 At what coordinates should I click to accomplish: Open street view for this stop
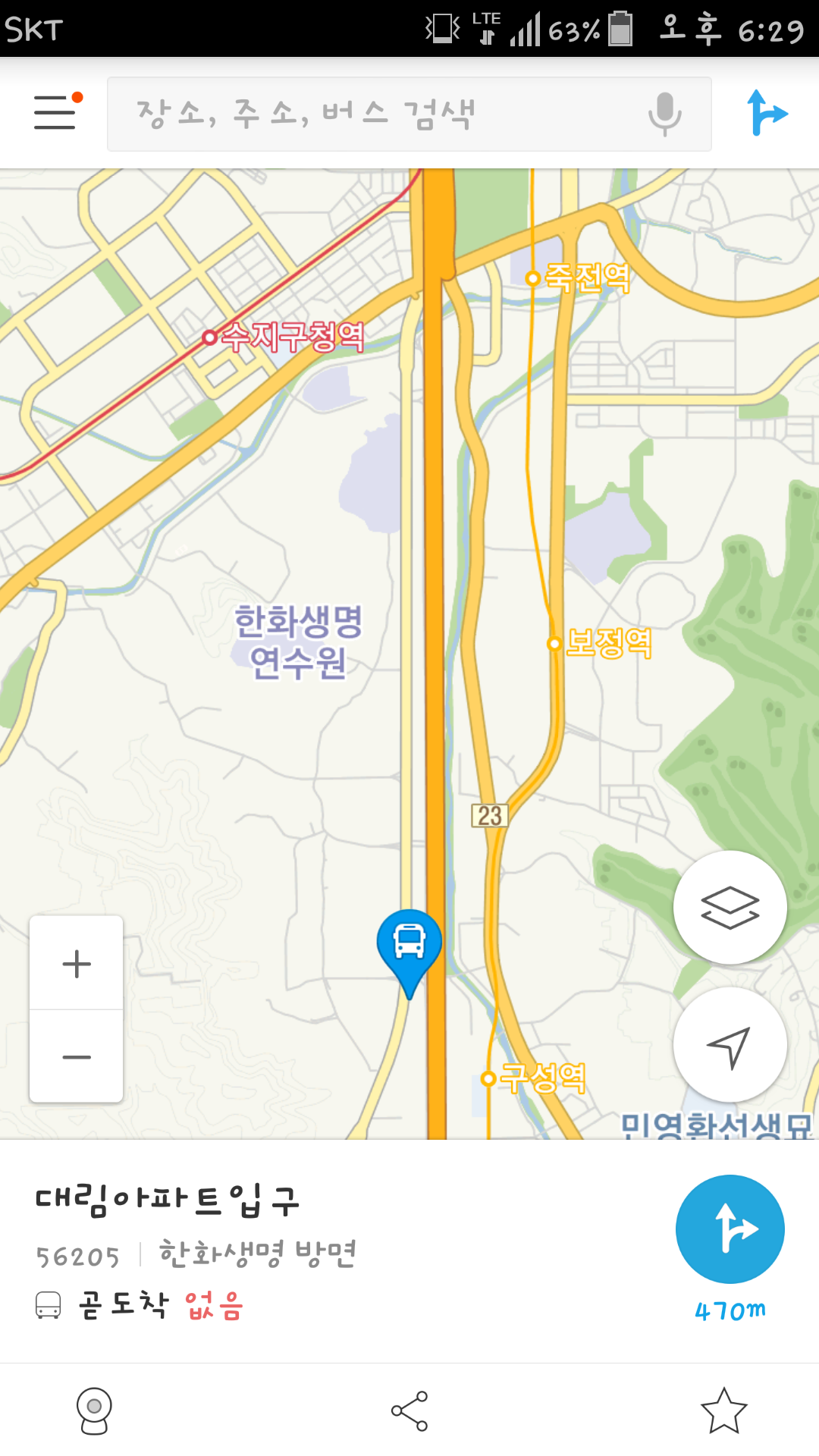pyautogui.click(x=94, y=1411)
